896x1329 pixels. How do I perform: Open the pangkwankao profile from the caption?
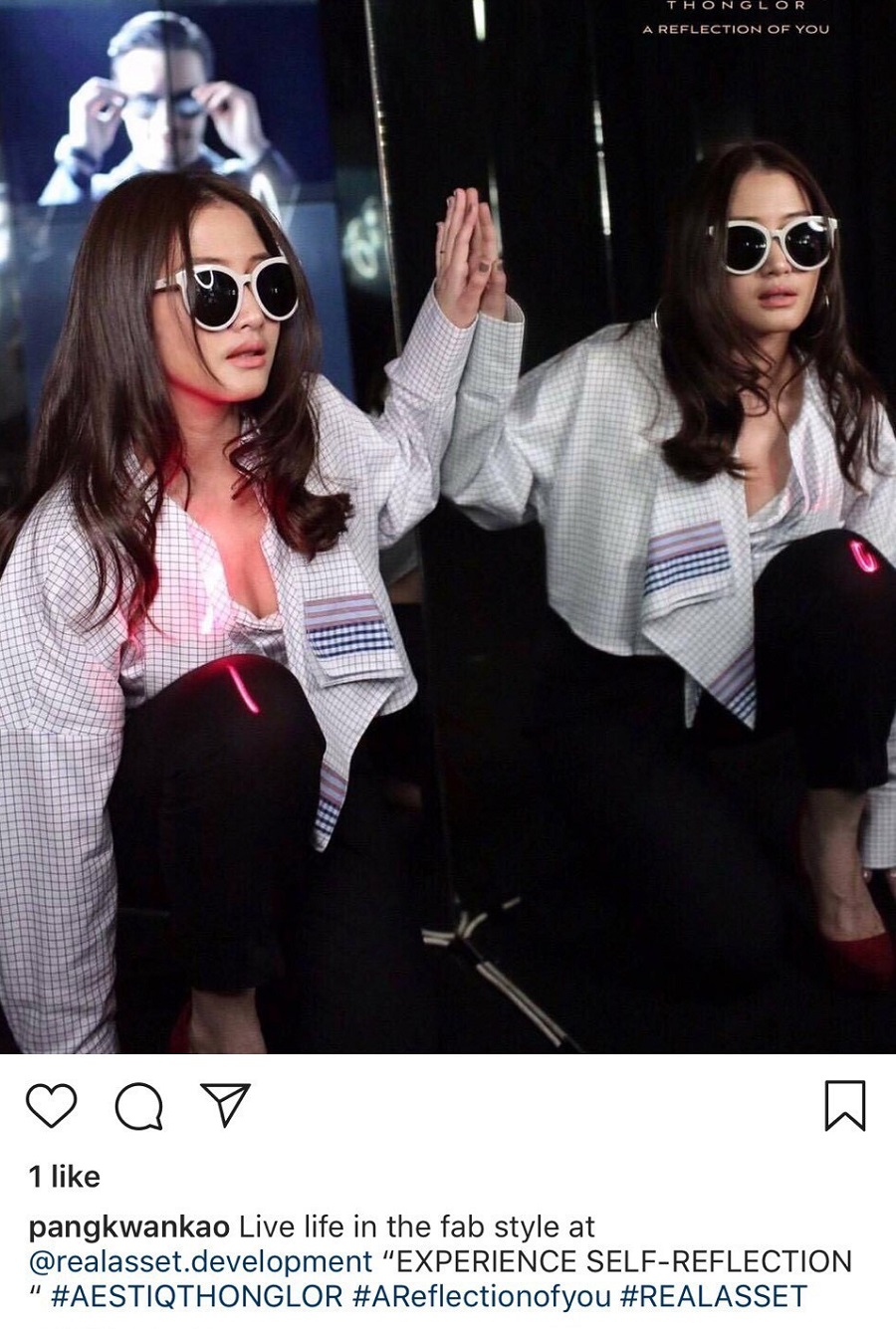(x=129, y=1226)
